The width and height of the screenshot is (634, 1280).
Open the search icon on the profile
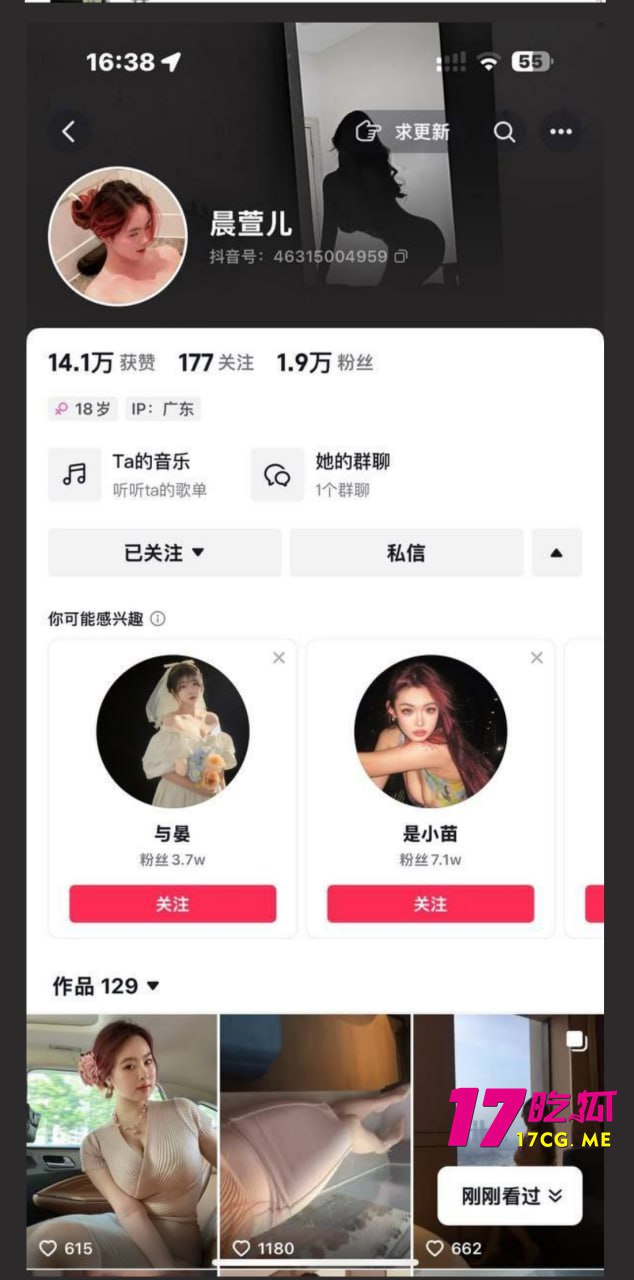tap(505, 132)
